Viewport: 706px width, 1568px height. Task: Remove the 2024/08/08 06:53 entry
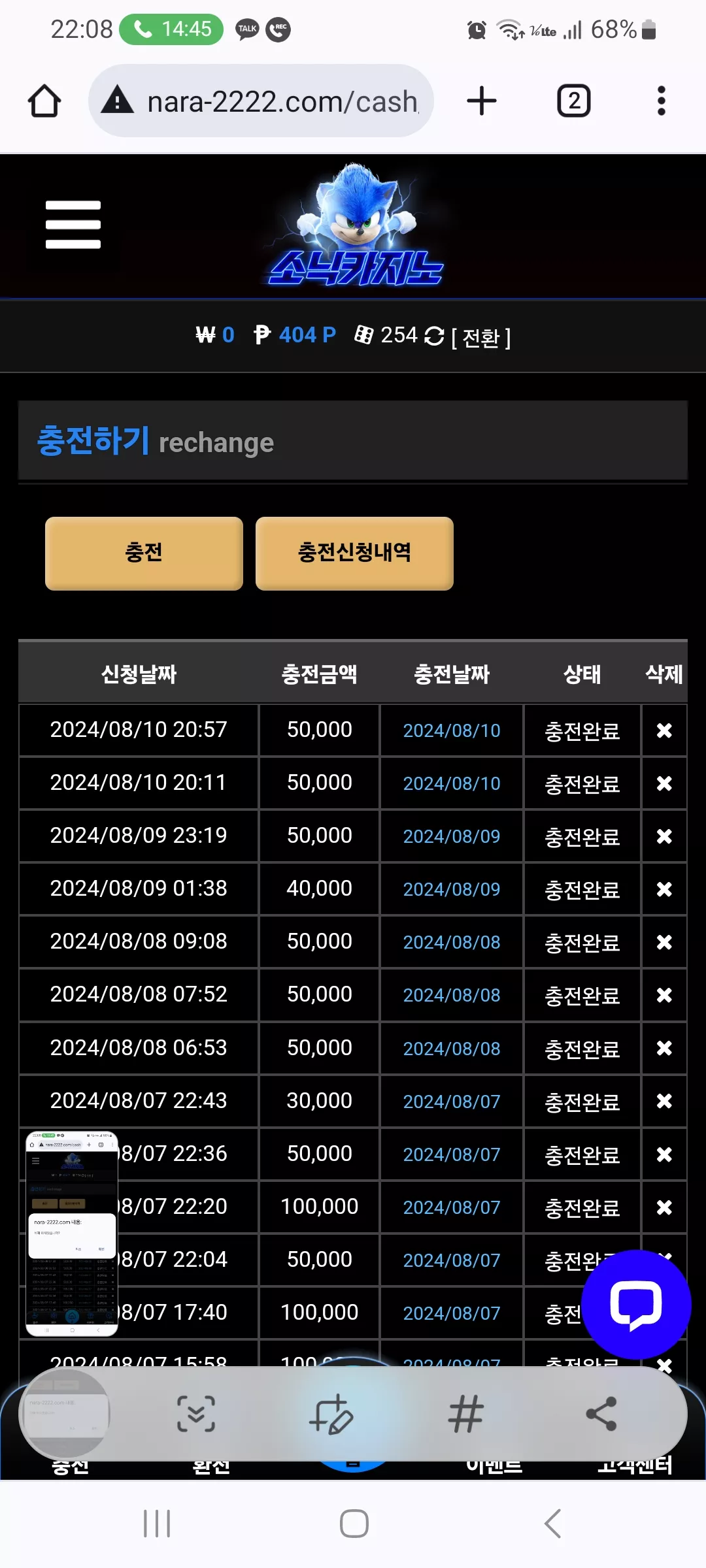pyautogui.click(x=664, y=1048)
